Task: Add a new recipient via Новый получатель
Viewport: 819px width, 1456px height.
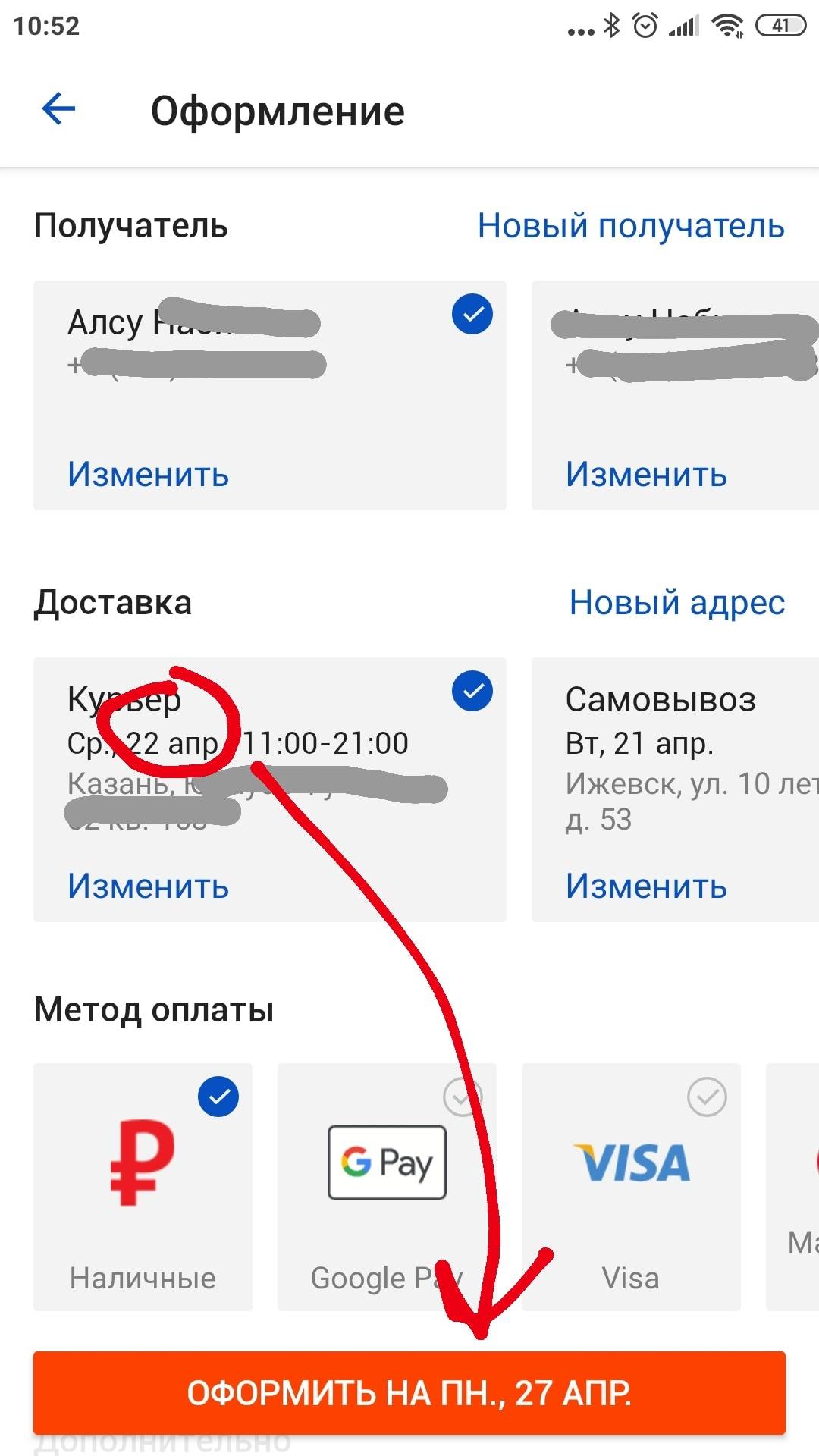Action: pyautogui.click(x=631, y=226)
